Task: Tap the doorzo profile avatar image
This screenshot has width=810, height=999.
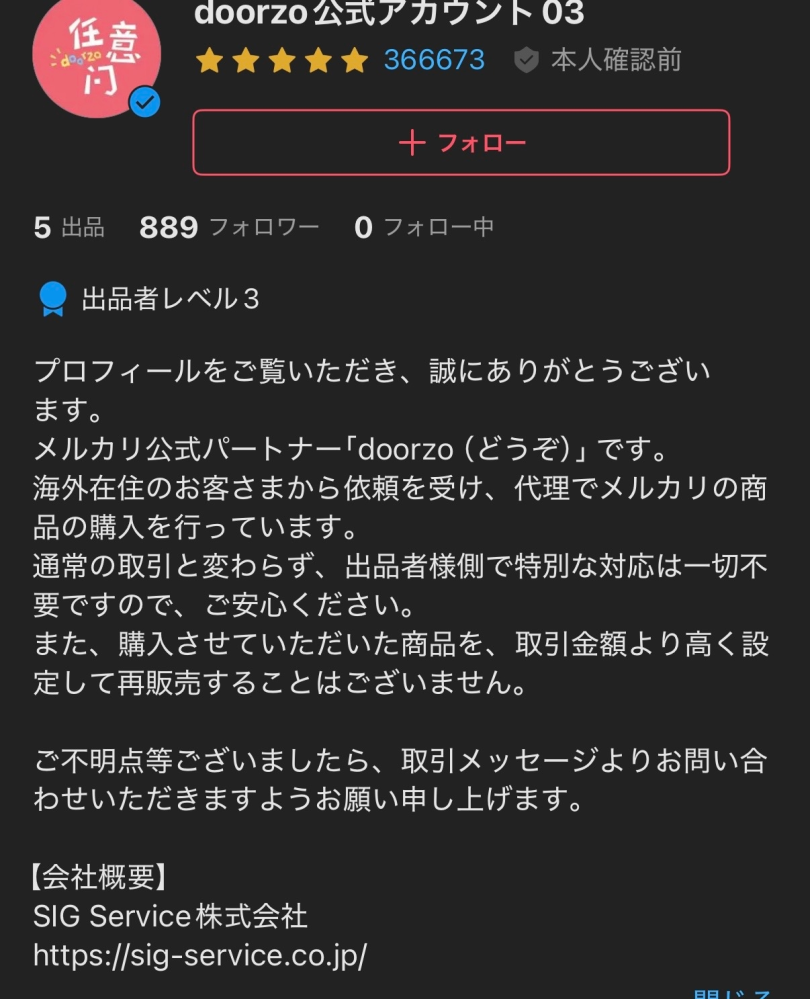Action: pyautogui.click(x=97, y=58)
